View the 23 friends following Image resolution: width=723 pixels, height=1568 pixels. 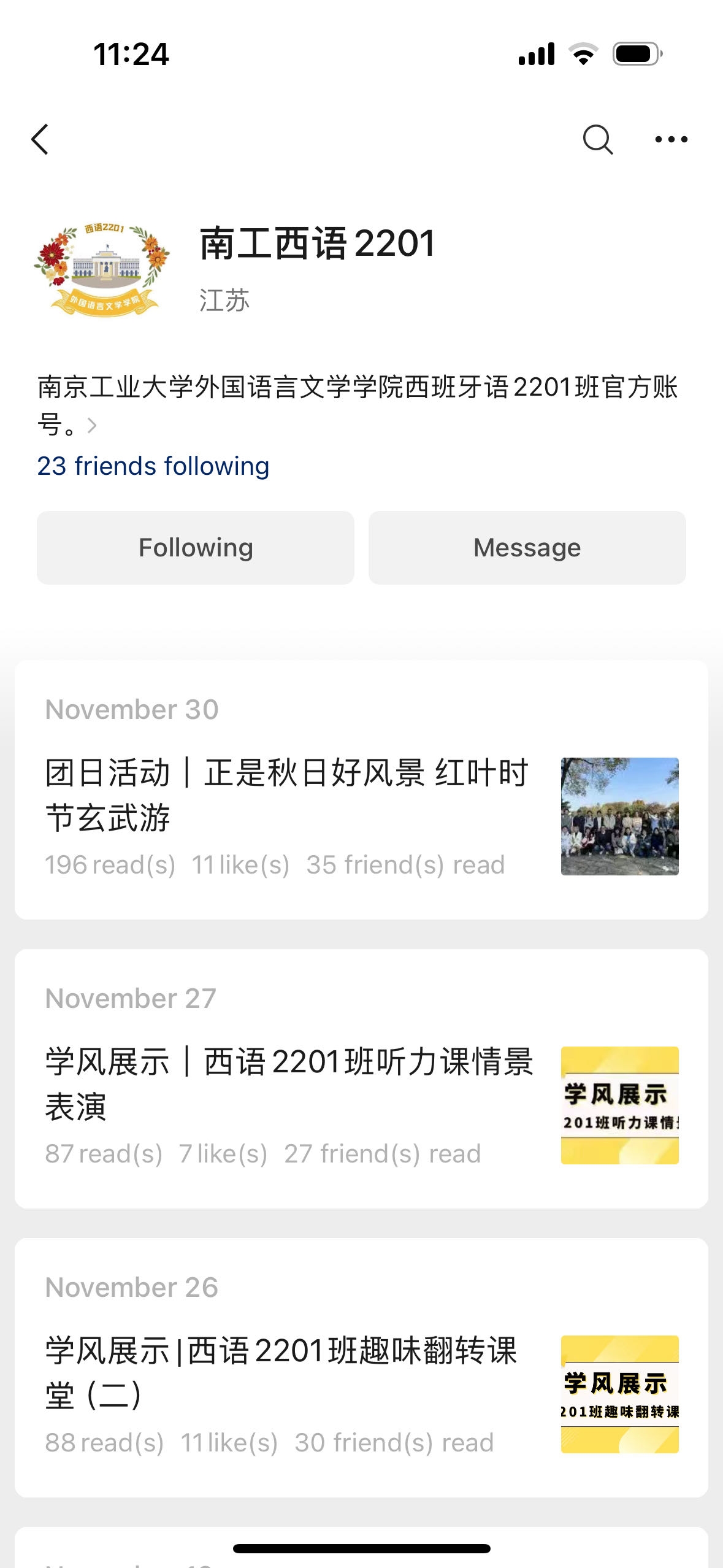153,466
